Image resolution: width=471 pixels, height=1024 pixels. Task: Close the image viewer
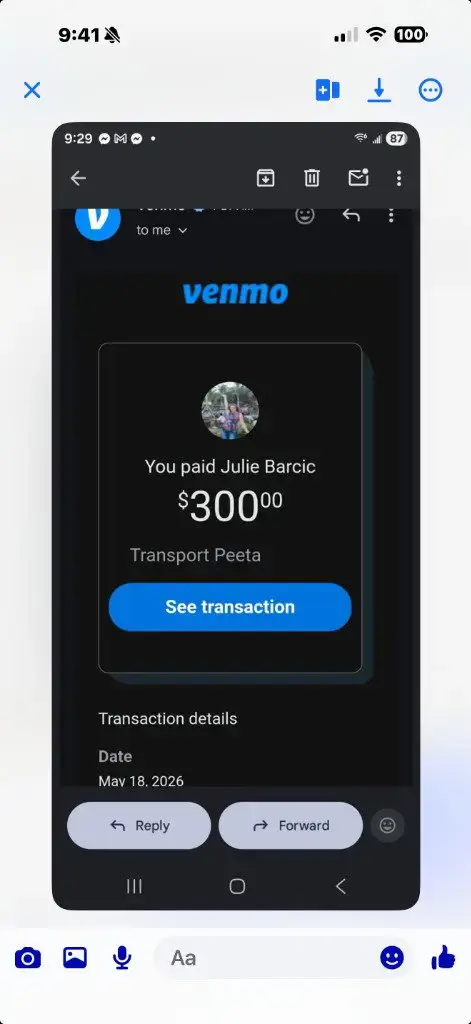pos(32,90)
